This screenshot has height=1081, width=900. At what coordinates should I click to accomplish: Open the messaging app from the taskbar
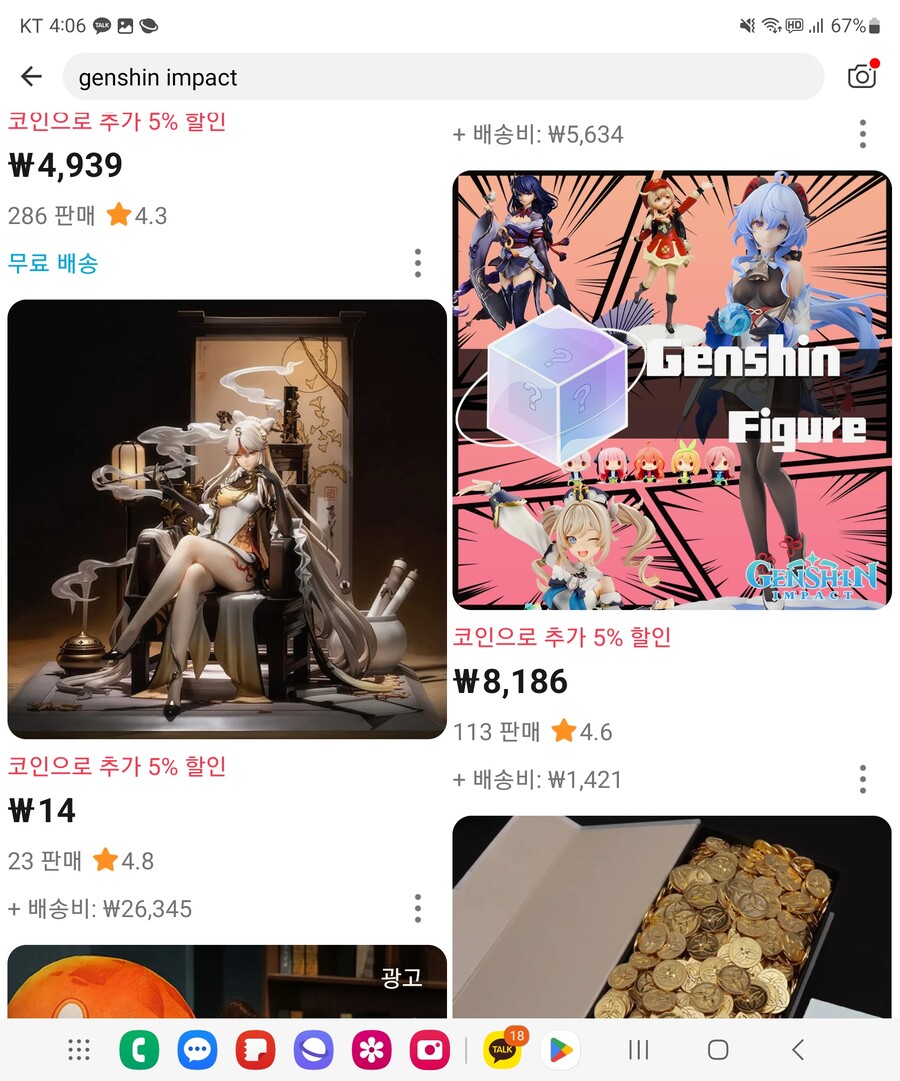(x=197, y=1050)
